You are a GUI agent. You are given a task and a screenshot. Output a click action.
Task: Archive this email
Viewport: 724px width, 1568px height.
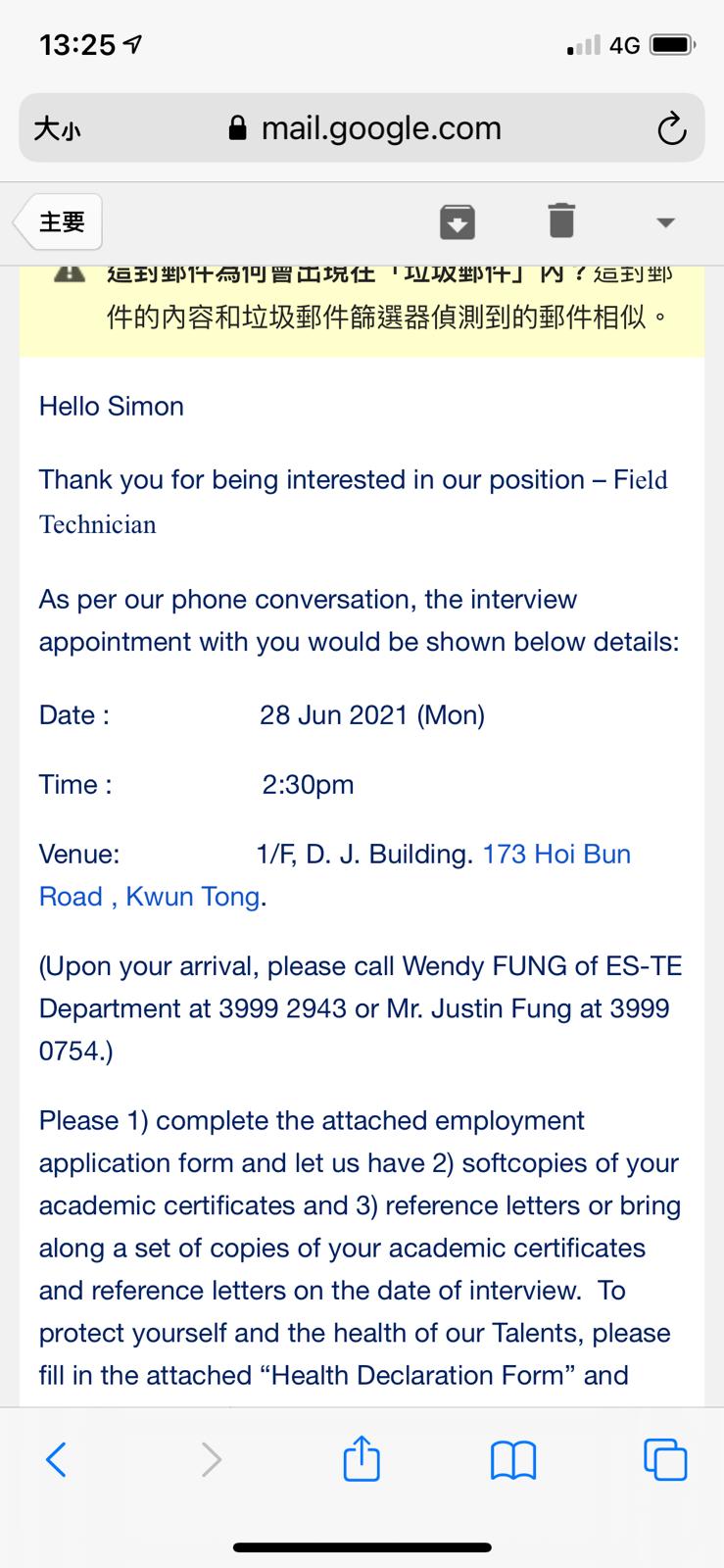(x=458, y=221)
